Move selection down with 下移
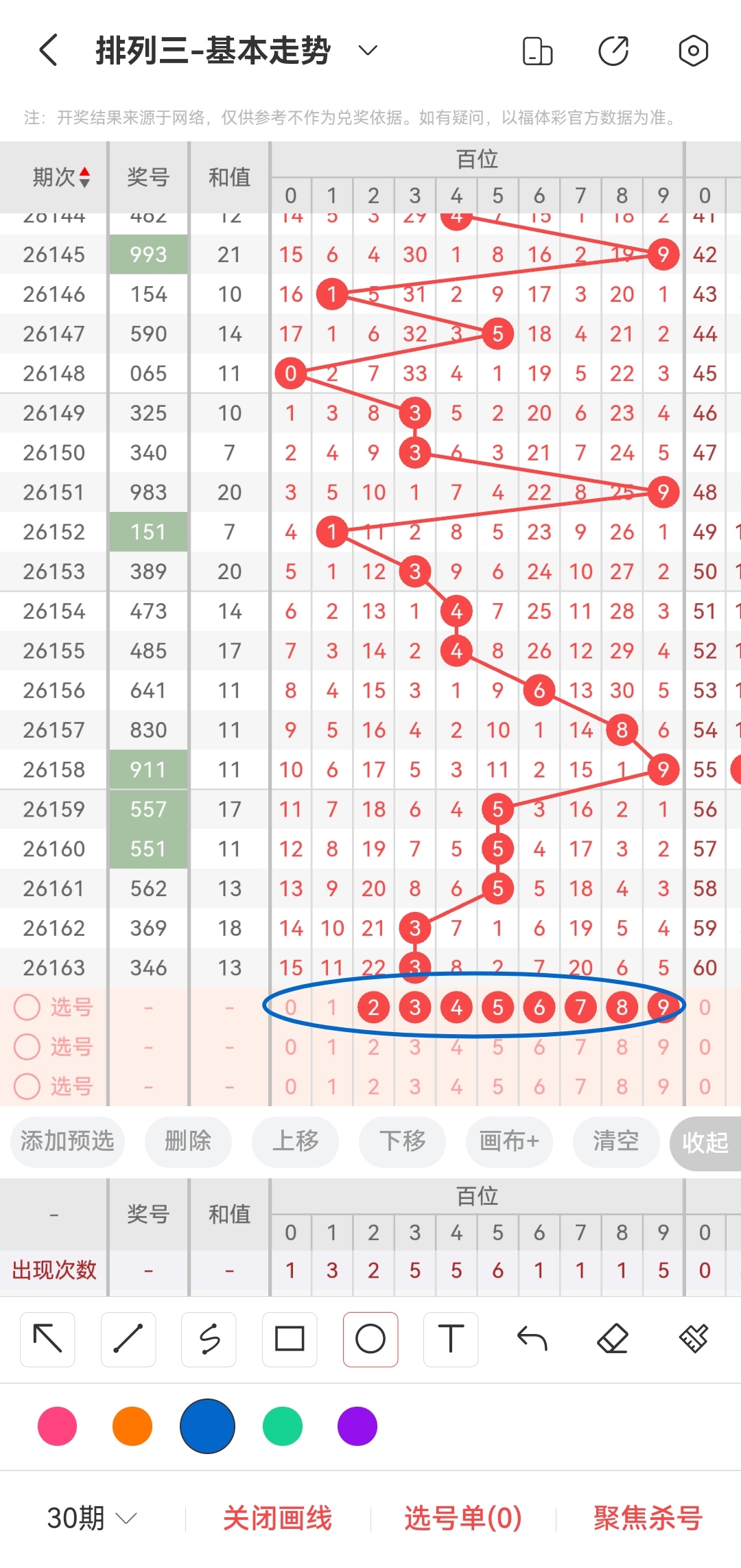The height and width of the screenshot is (1568, 741). point(402,1142)
